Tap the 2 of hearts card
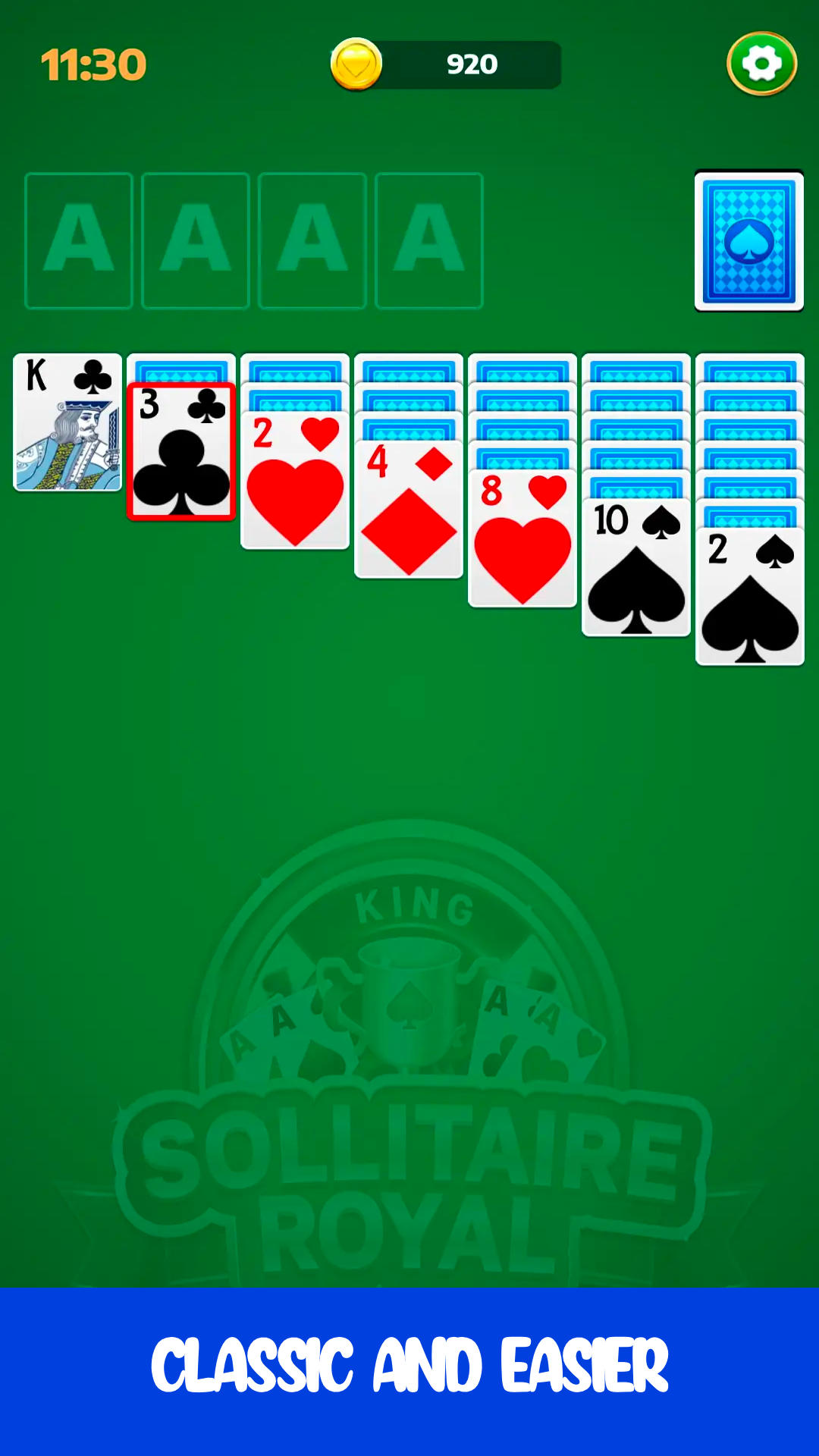 pos(295,480)
